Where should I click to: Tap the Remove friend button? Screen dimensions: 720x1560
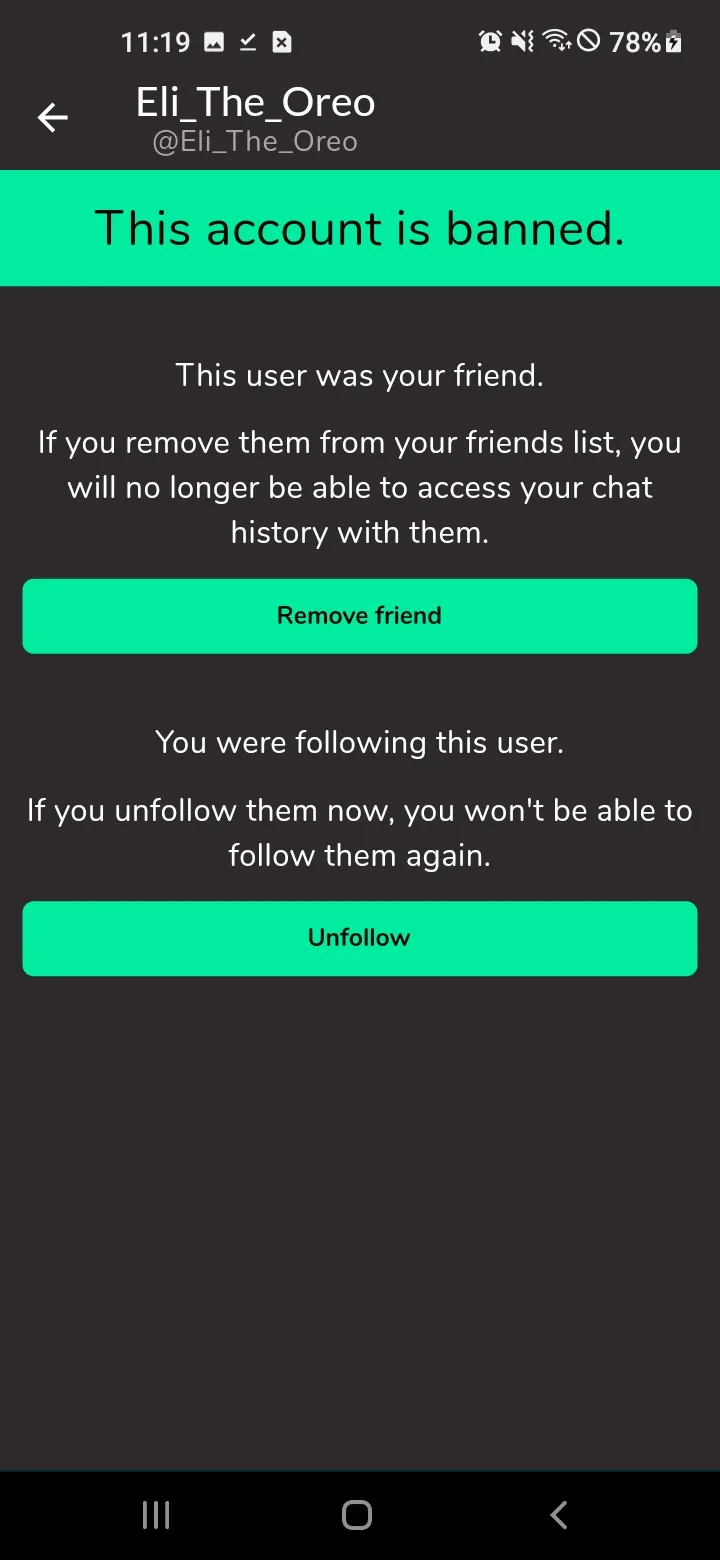pos(360,616)
